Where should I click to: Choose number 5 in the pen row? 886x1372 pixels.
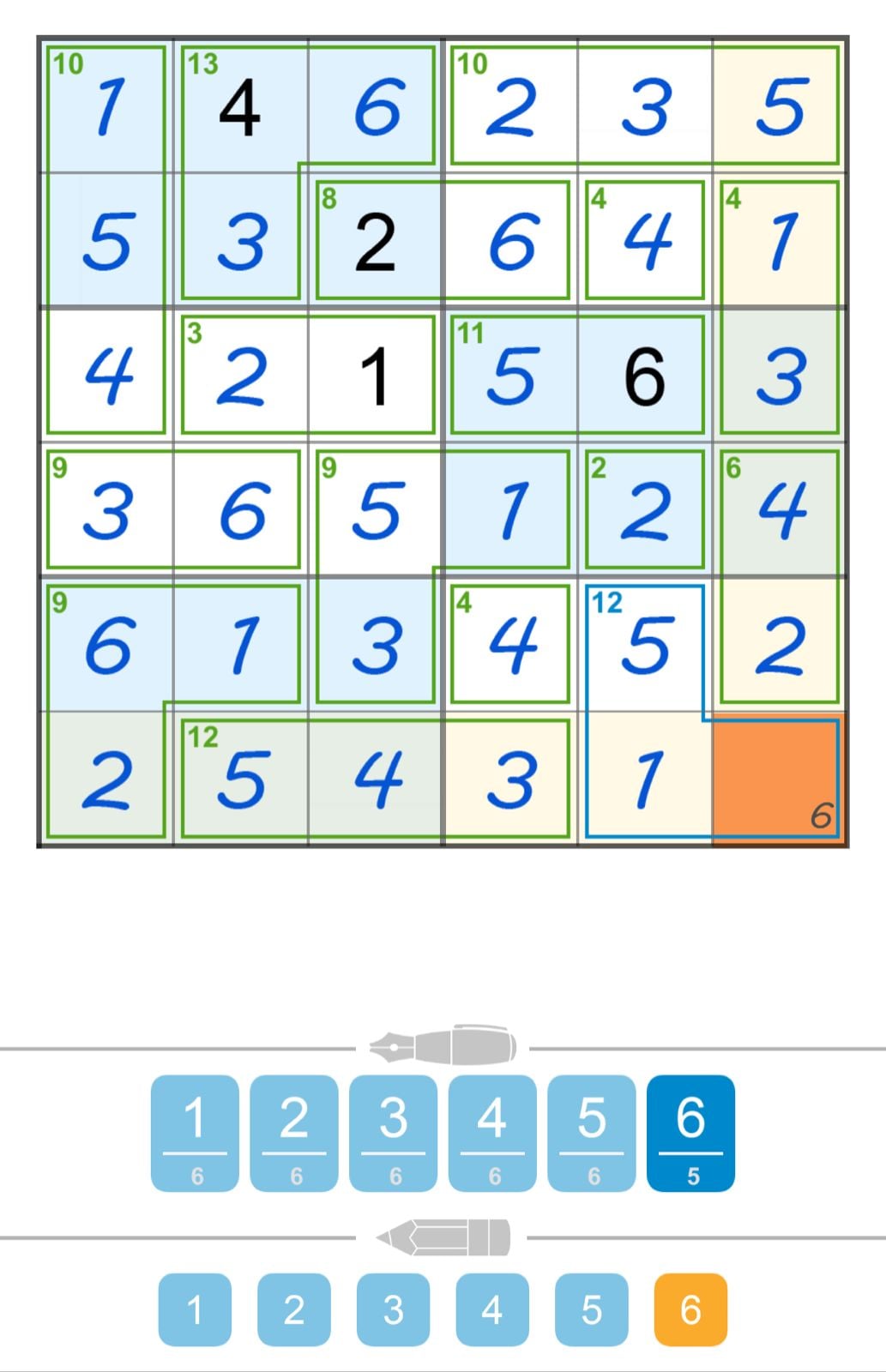589,1134
